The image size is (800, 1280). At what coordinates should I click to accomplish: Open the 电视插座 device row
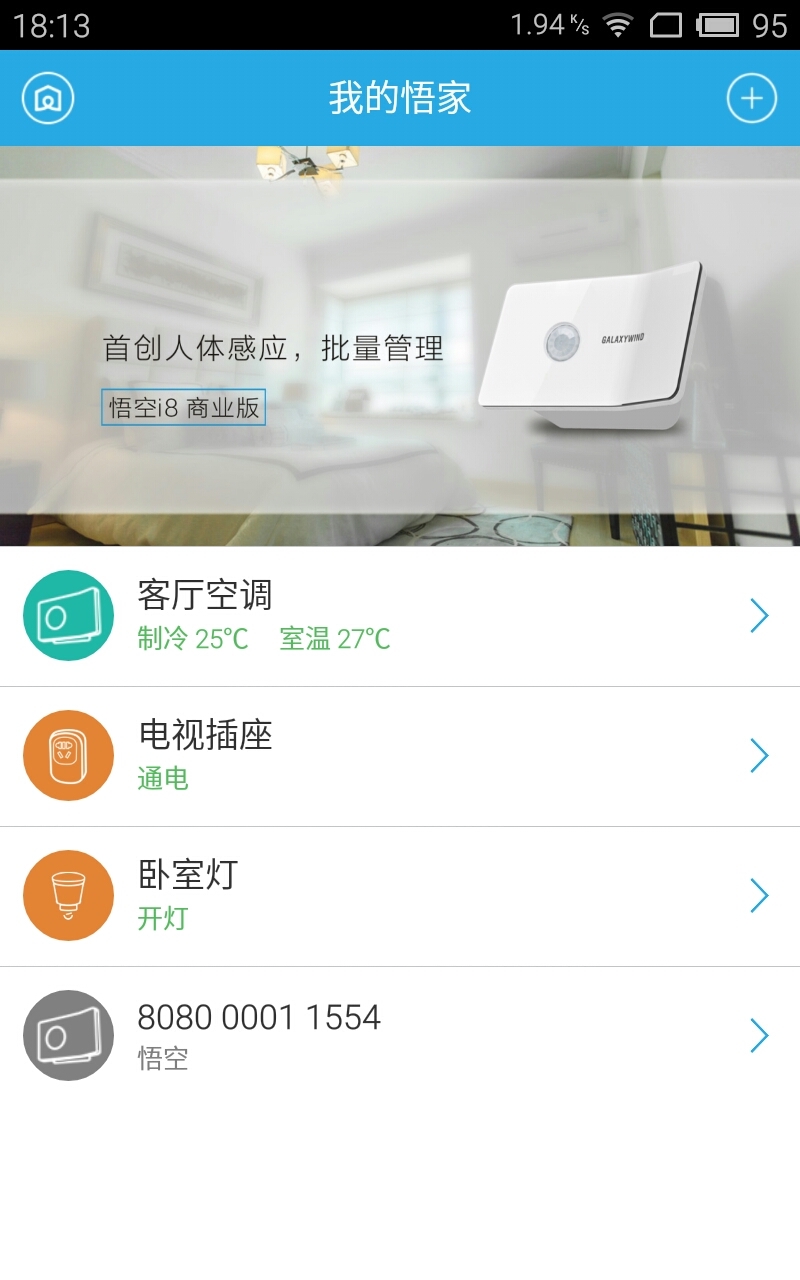pos(400,756)
